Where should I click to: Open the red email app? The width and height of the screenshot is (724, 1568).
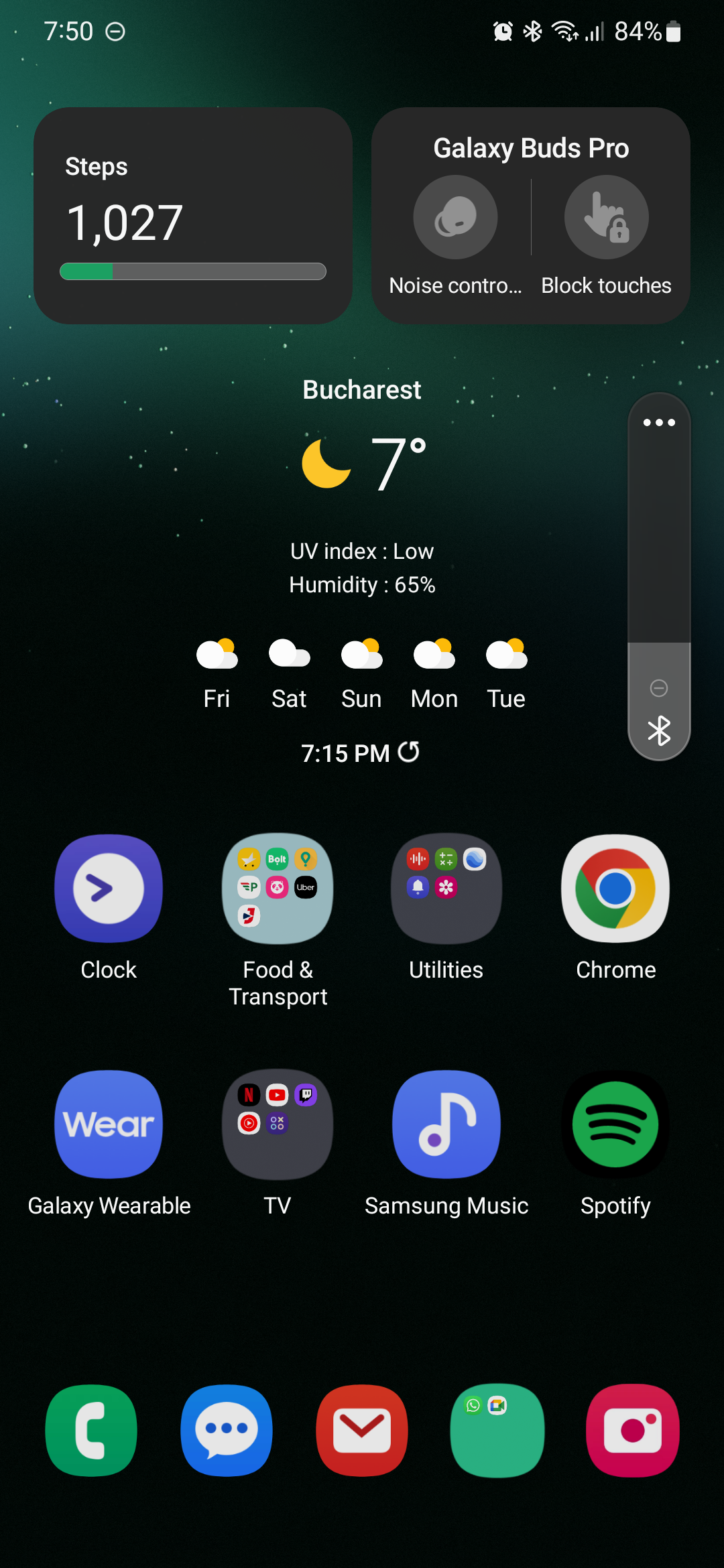tap(362, 1430)
